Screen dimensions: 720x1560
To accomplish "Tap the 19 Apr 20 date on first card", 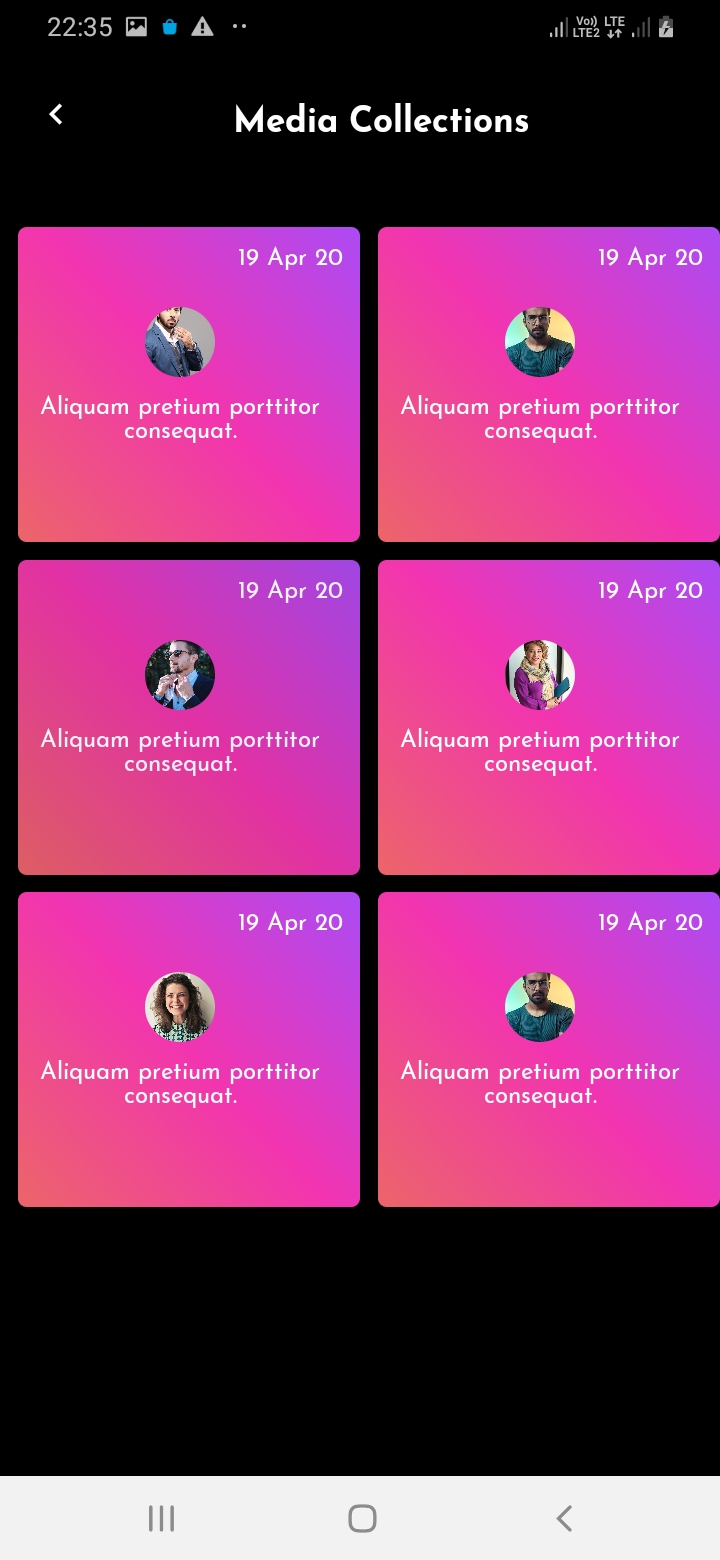I will coord(290,257).
